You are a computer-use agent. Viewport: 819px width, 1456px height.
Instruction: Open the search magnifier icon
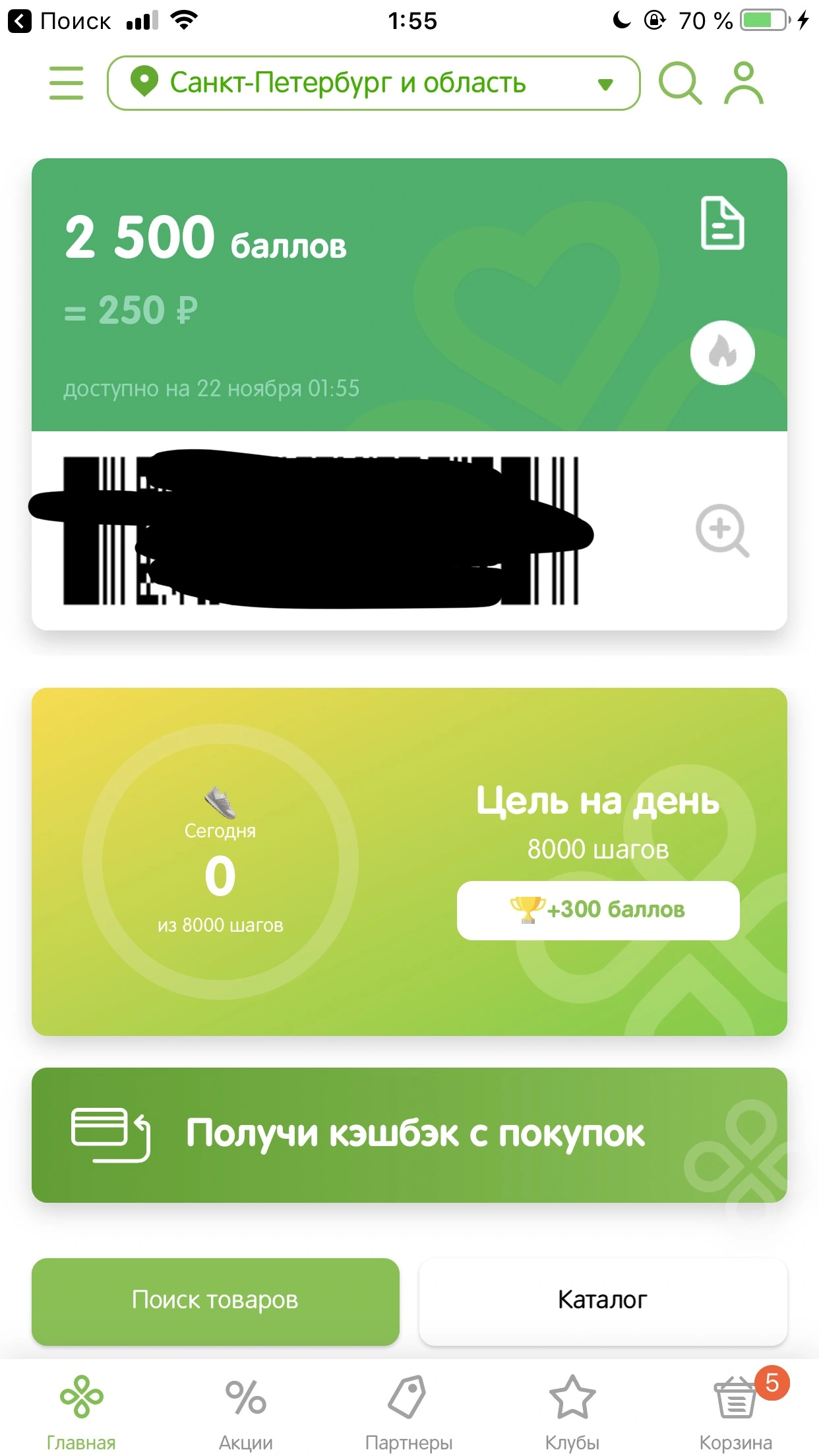[680, 83]
